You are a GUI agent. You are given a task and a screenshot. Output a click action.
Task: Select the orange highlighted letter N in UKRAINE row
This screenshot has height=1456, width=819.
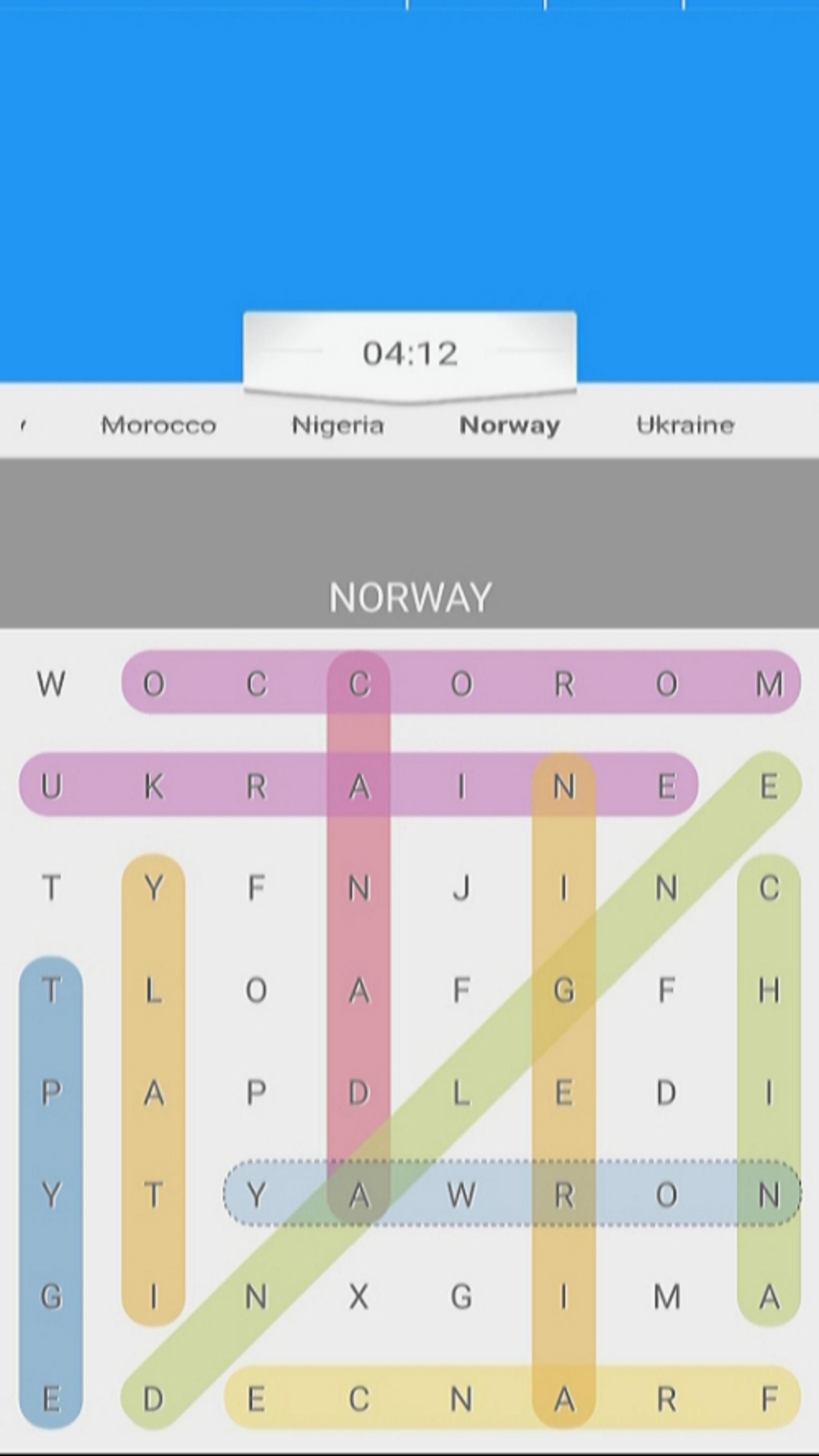coord(563,786)
